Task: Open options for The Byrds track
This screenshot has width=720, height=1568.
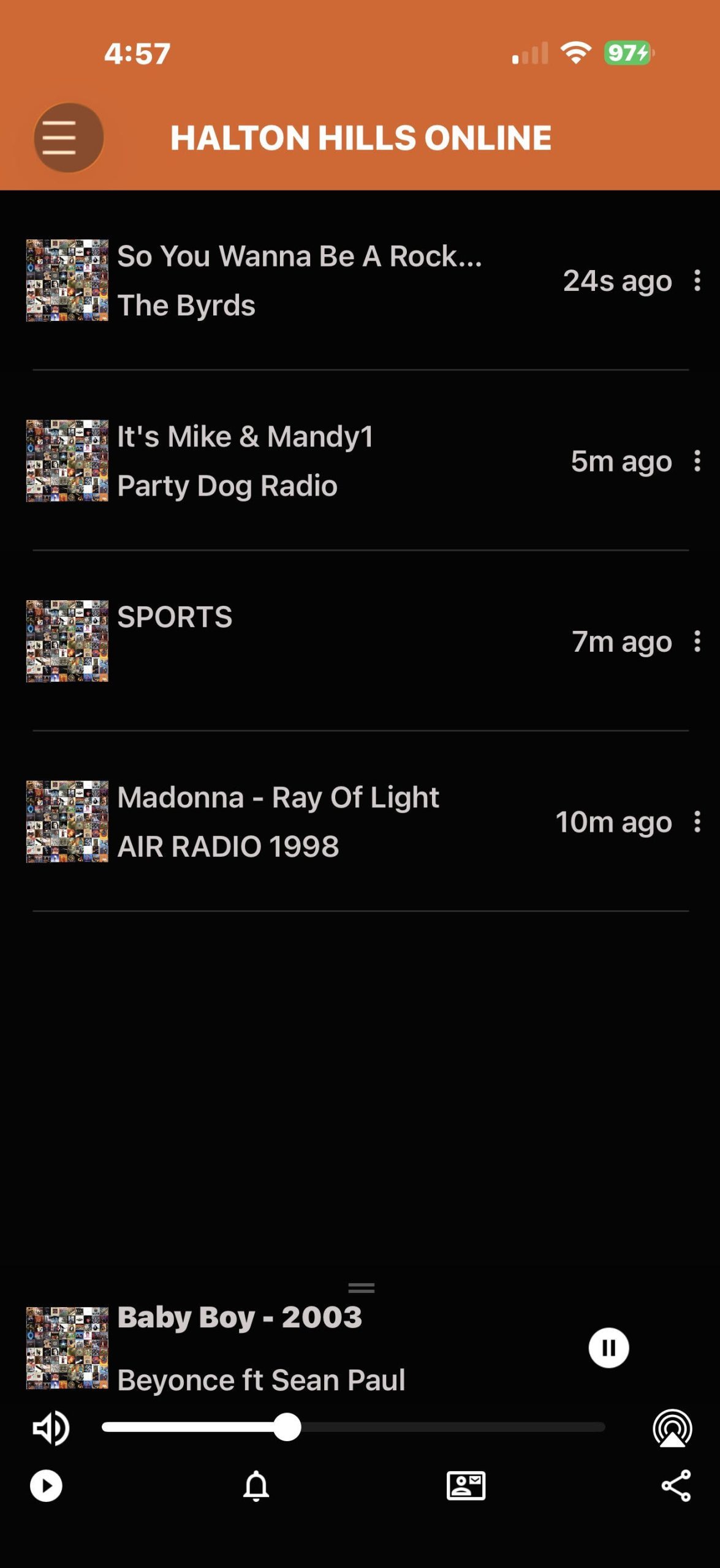Action: (697, 281)
